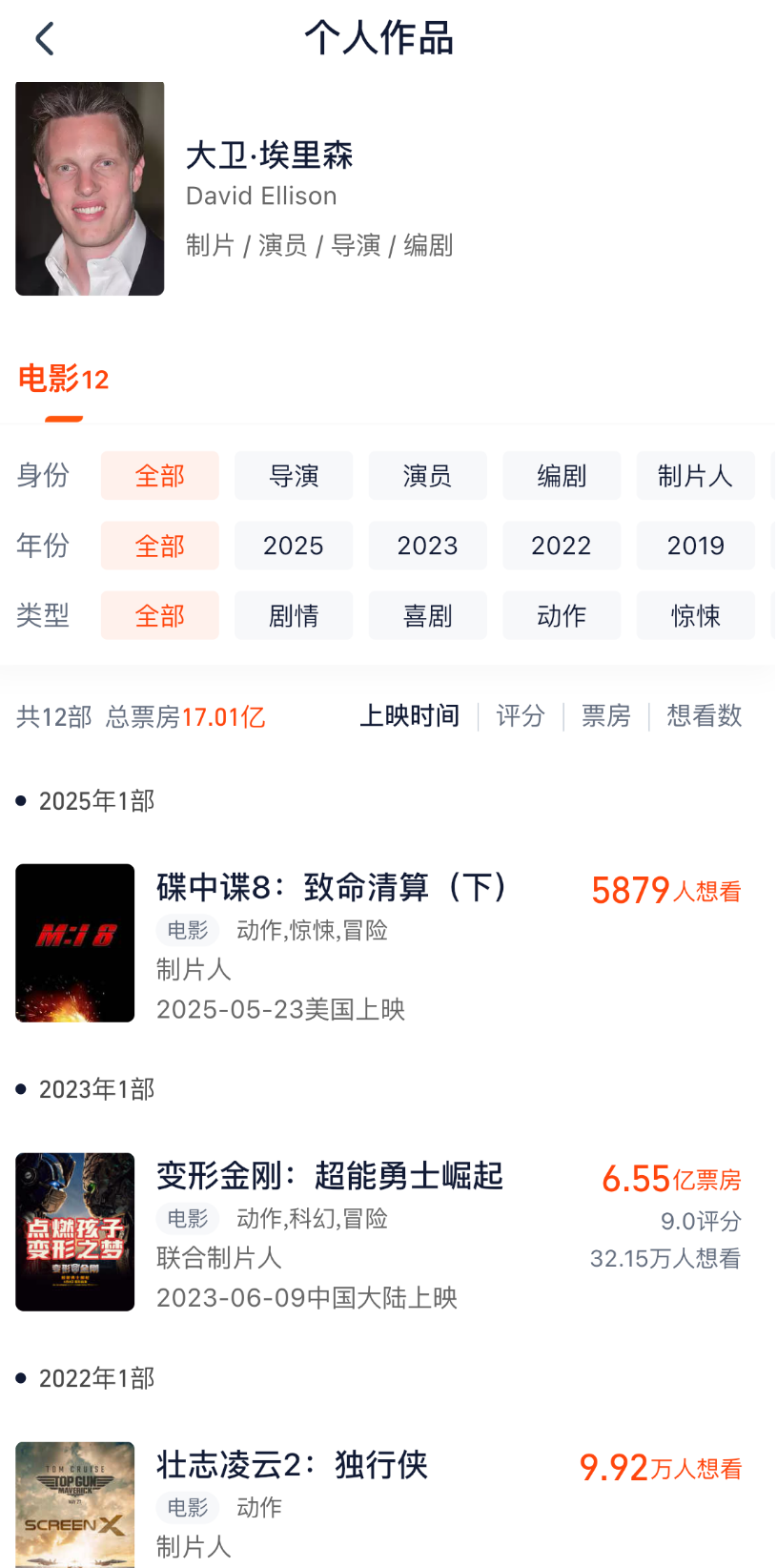Filter films to year 2023

coord(427,546)
